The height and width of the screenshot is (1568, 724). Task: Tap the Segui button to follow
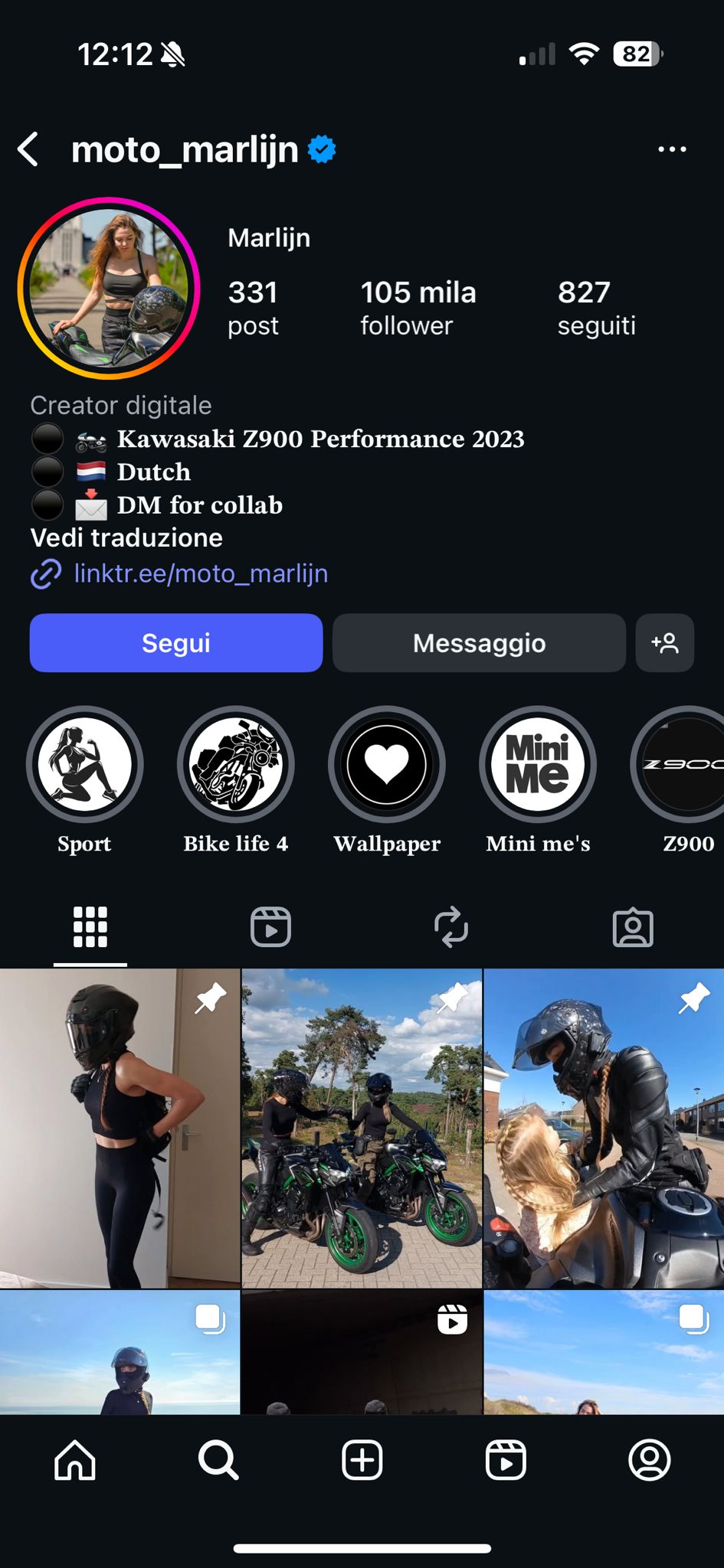click(x=175, y=643)
